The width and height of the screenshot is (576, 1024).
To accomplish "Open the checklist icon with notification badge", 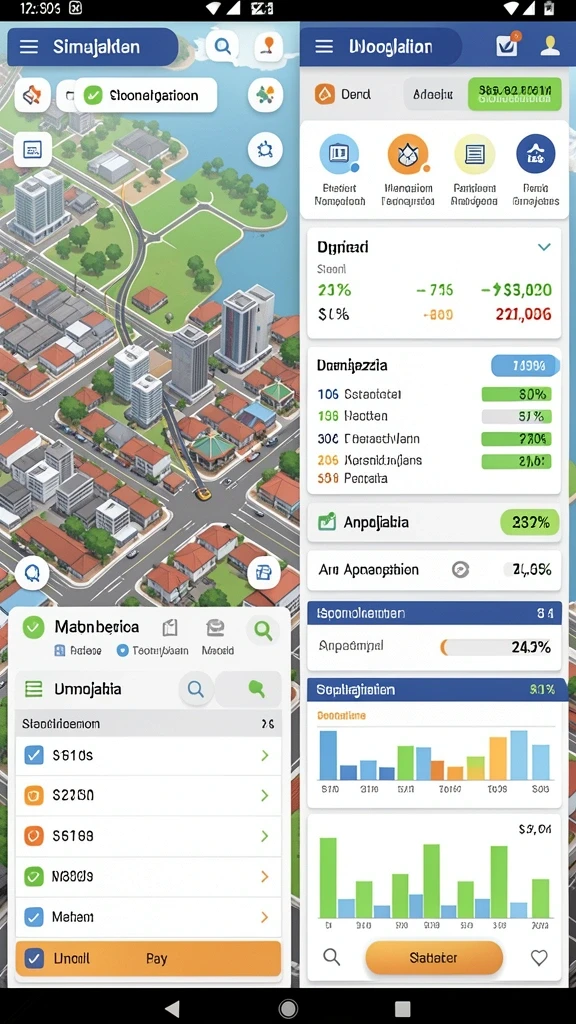I will pos(508,45).
